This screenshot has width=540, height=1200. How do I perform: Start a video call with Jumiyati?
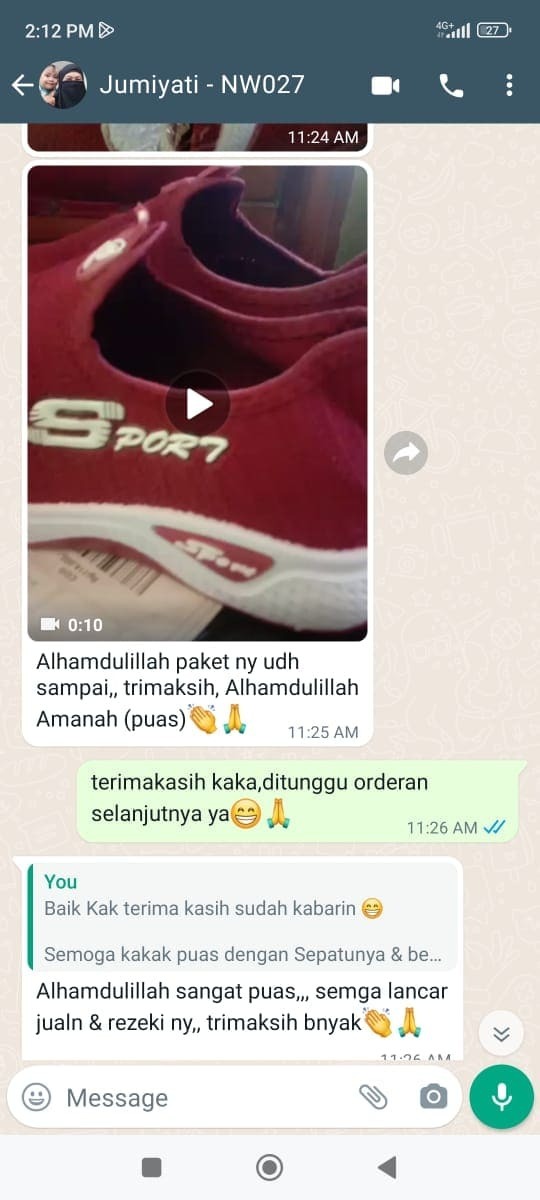[x=385, y=86]
